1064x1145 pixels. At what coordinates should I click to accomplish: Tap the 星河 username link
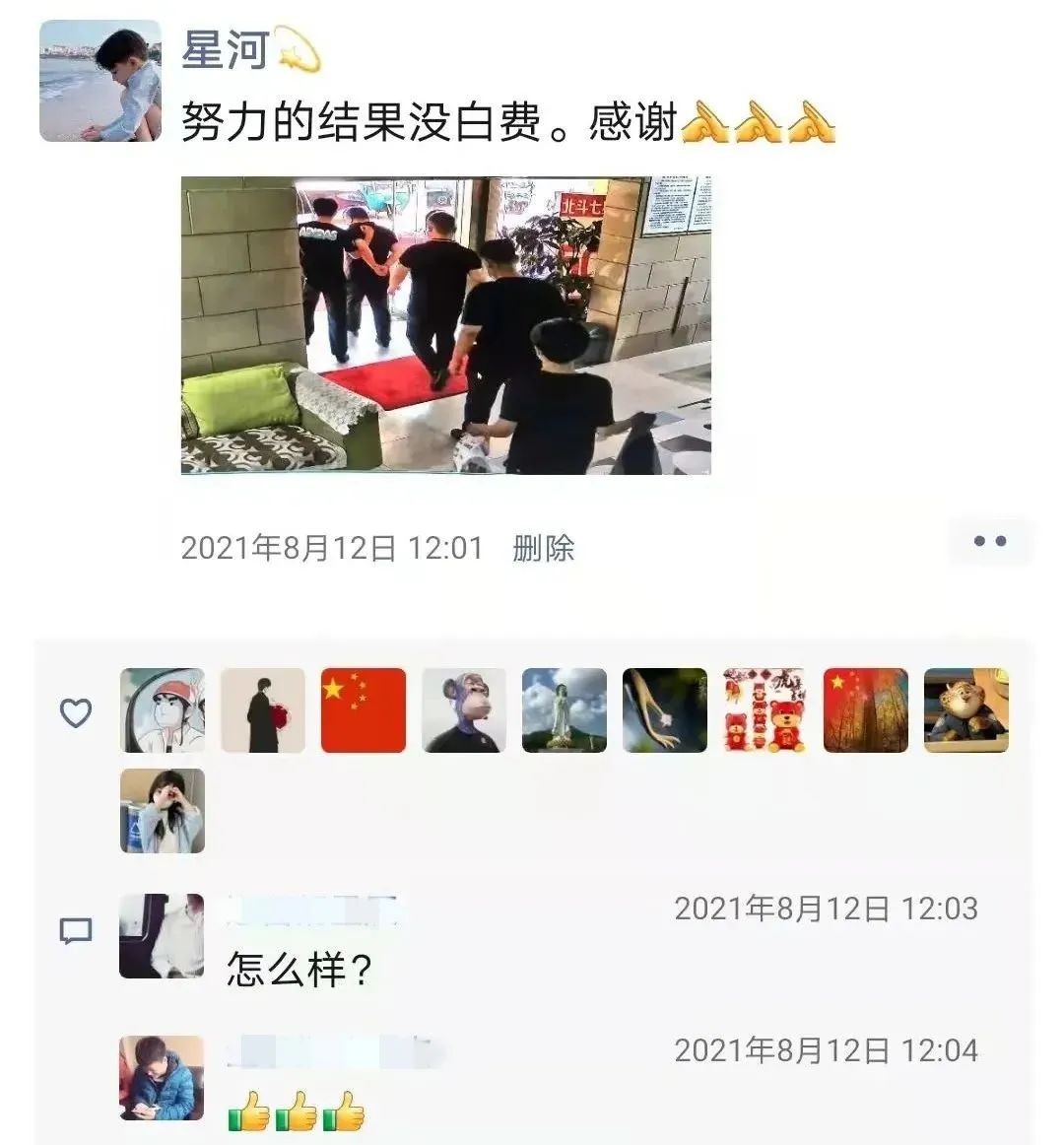(226, 47)
